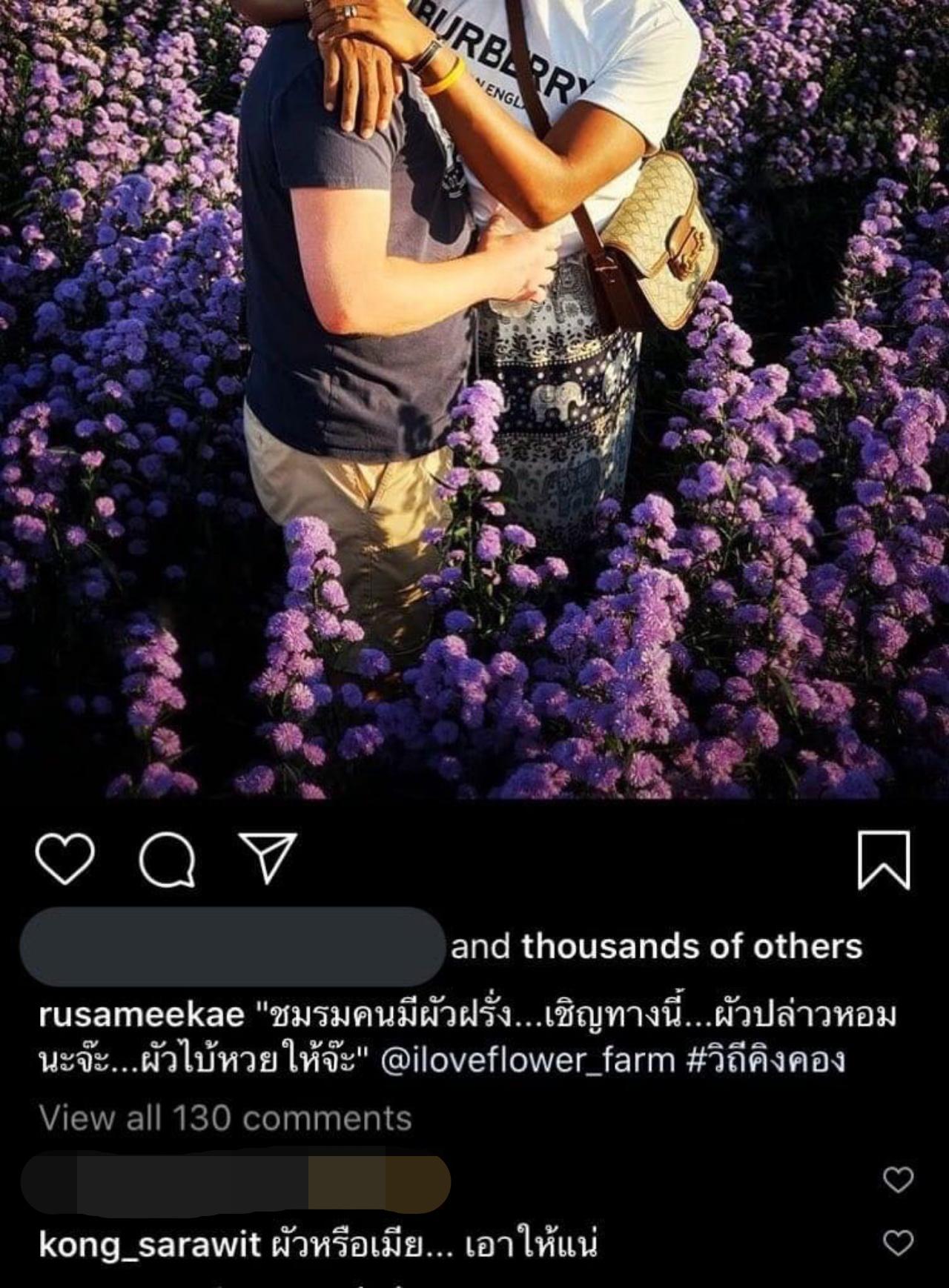
Task: Like the post with heart icon
Action: [65, 858]
